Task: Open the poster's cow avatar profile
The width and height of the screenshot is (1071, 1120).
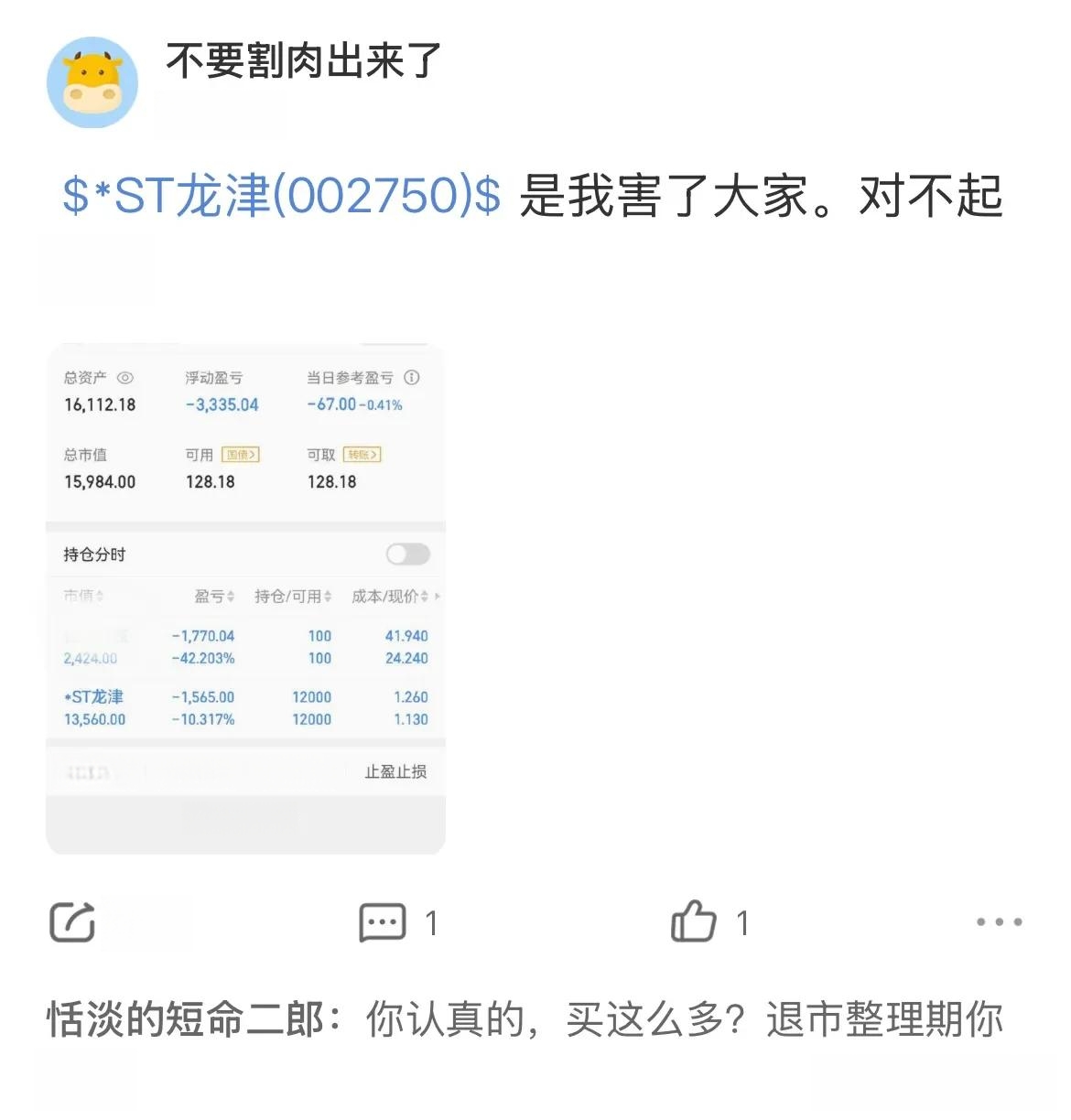Action: (x=92, y=82)
